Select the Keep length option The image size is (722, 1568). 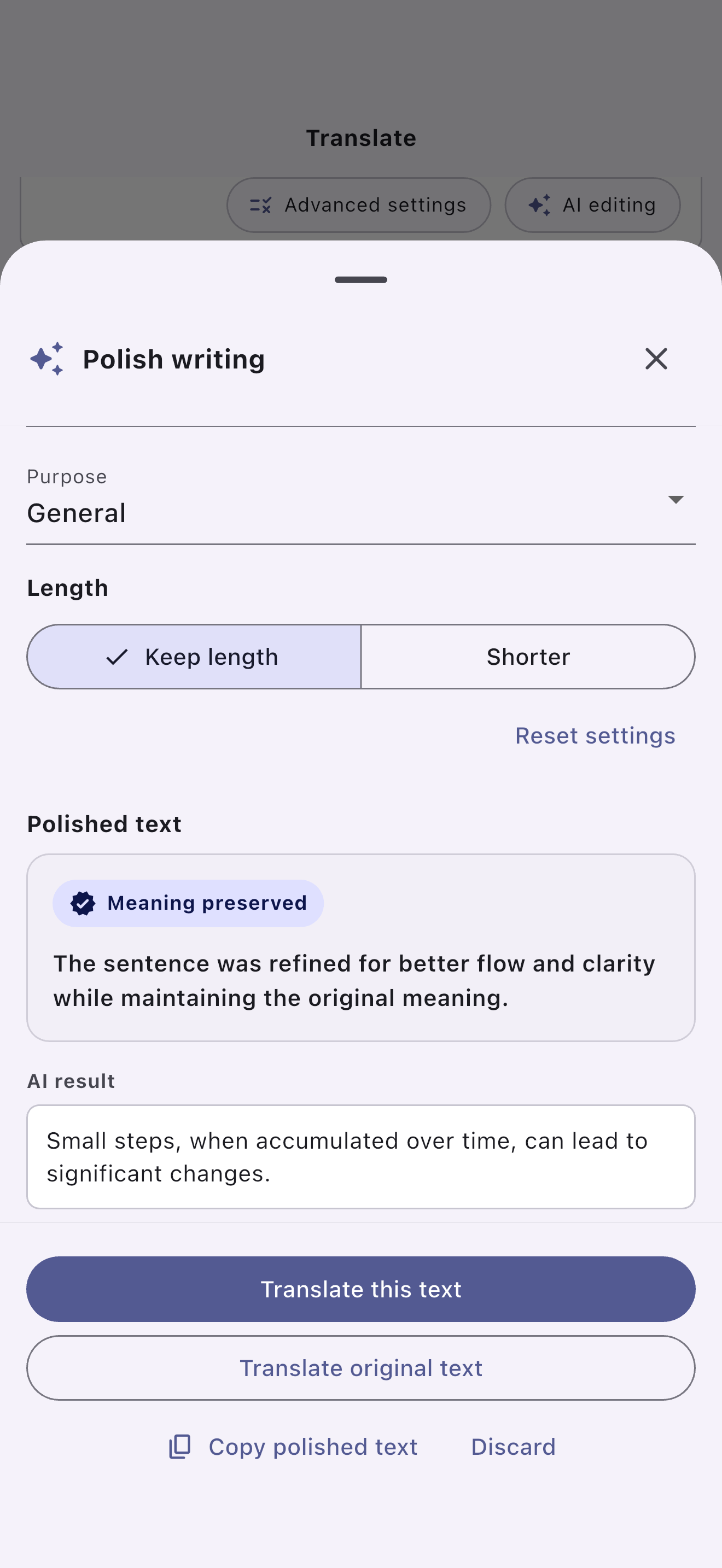click(194, 657)
